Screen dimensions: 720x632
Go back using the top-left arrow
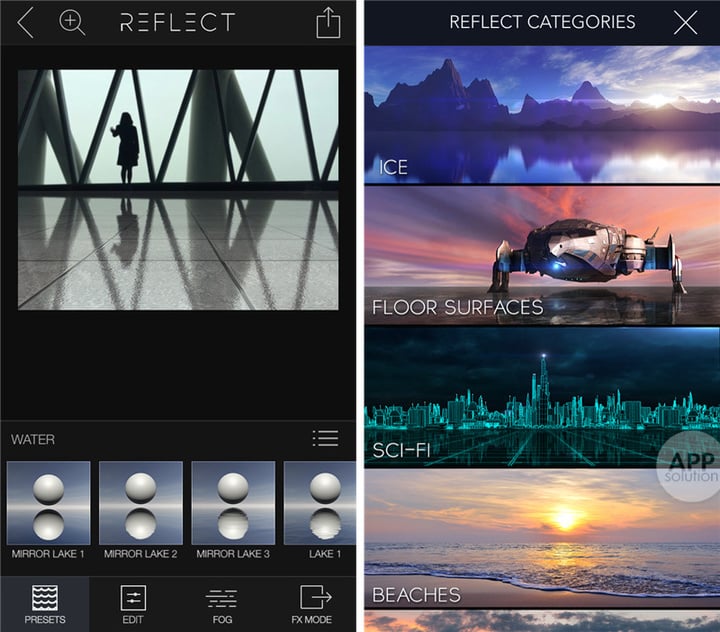(x=25, y=22)
